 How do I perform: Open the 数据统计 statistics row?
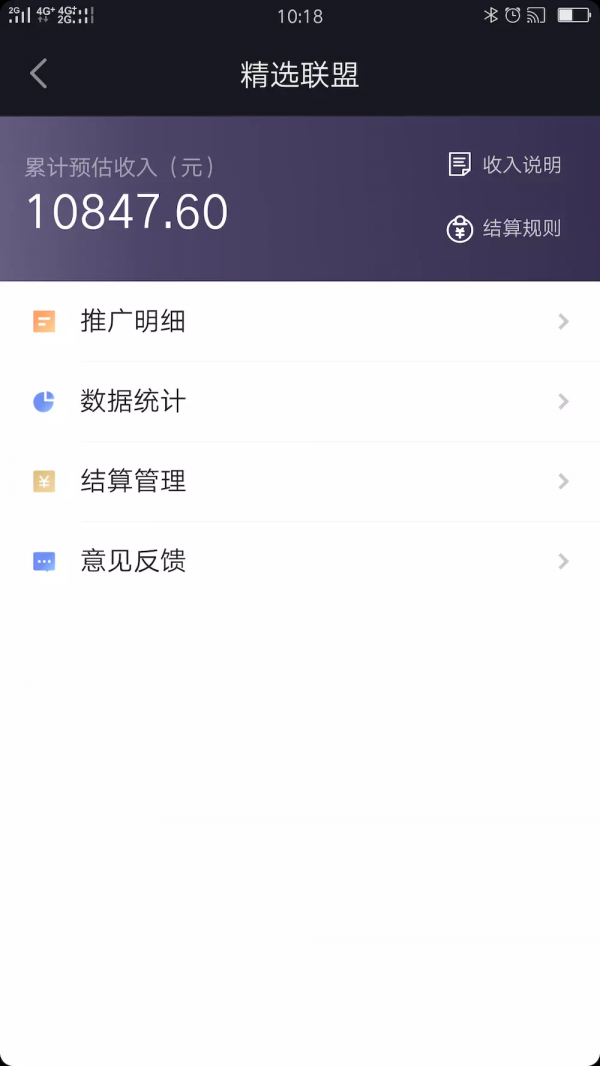click(x=300, y=402)
